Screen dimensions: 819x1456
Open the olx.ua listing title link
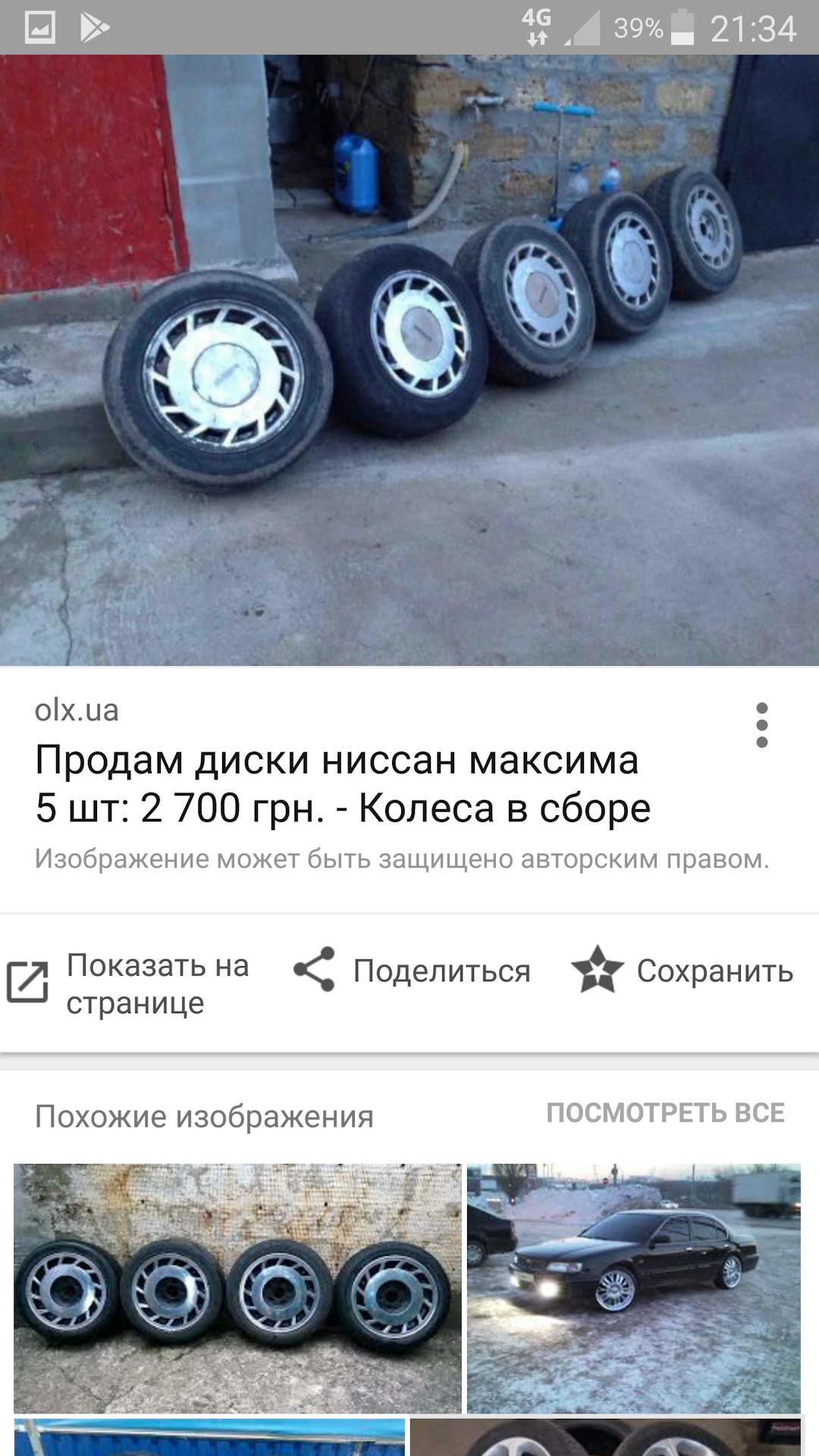[342, 783]
